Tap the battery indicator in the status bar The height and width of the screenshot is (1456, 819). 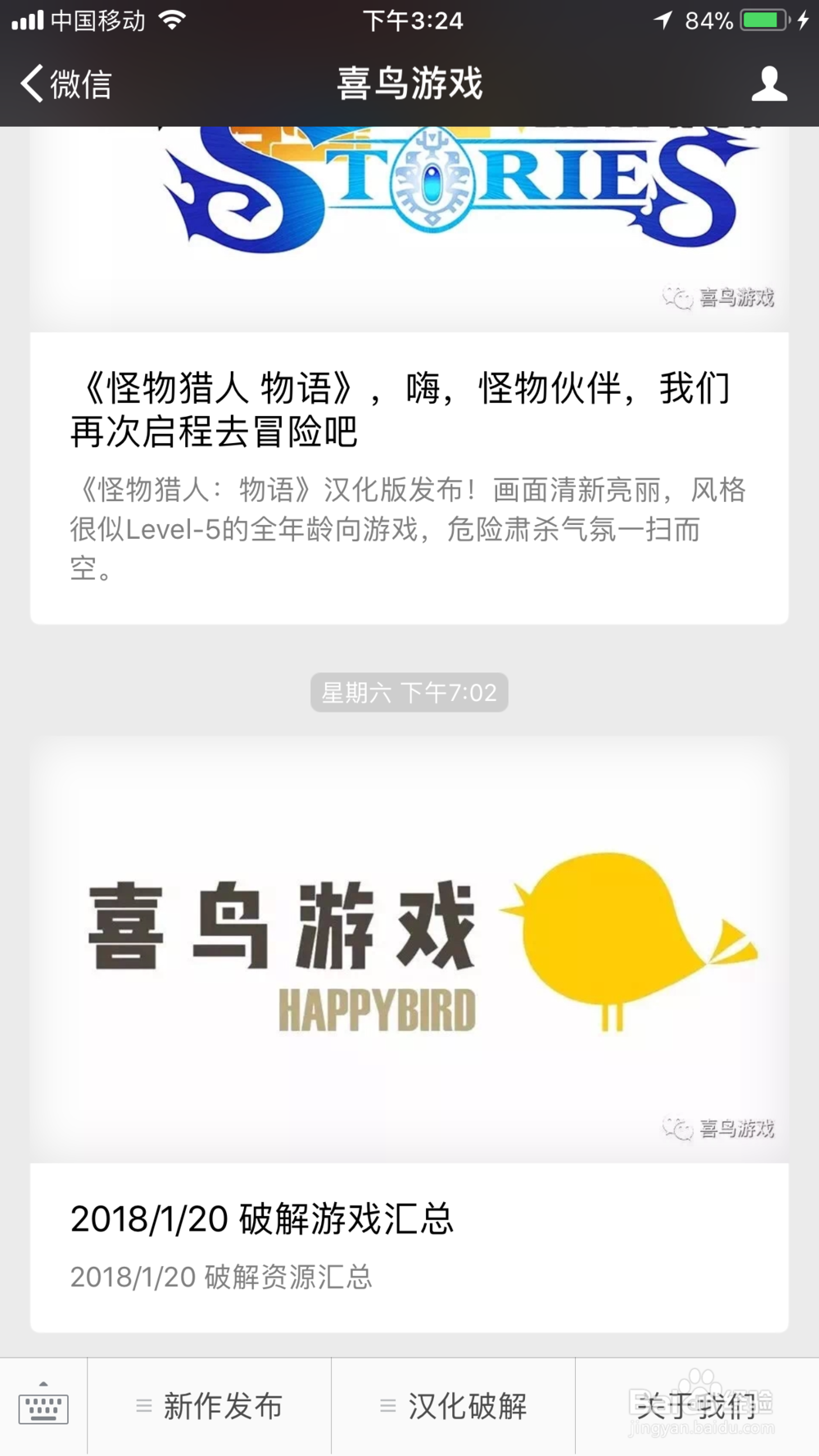click(762, 20)
